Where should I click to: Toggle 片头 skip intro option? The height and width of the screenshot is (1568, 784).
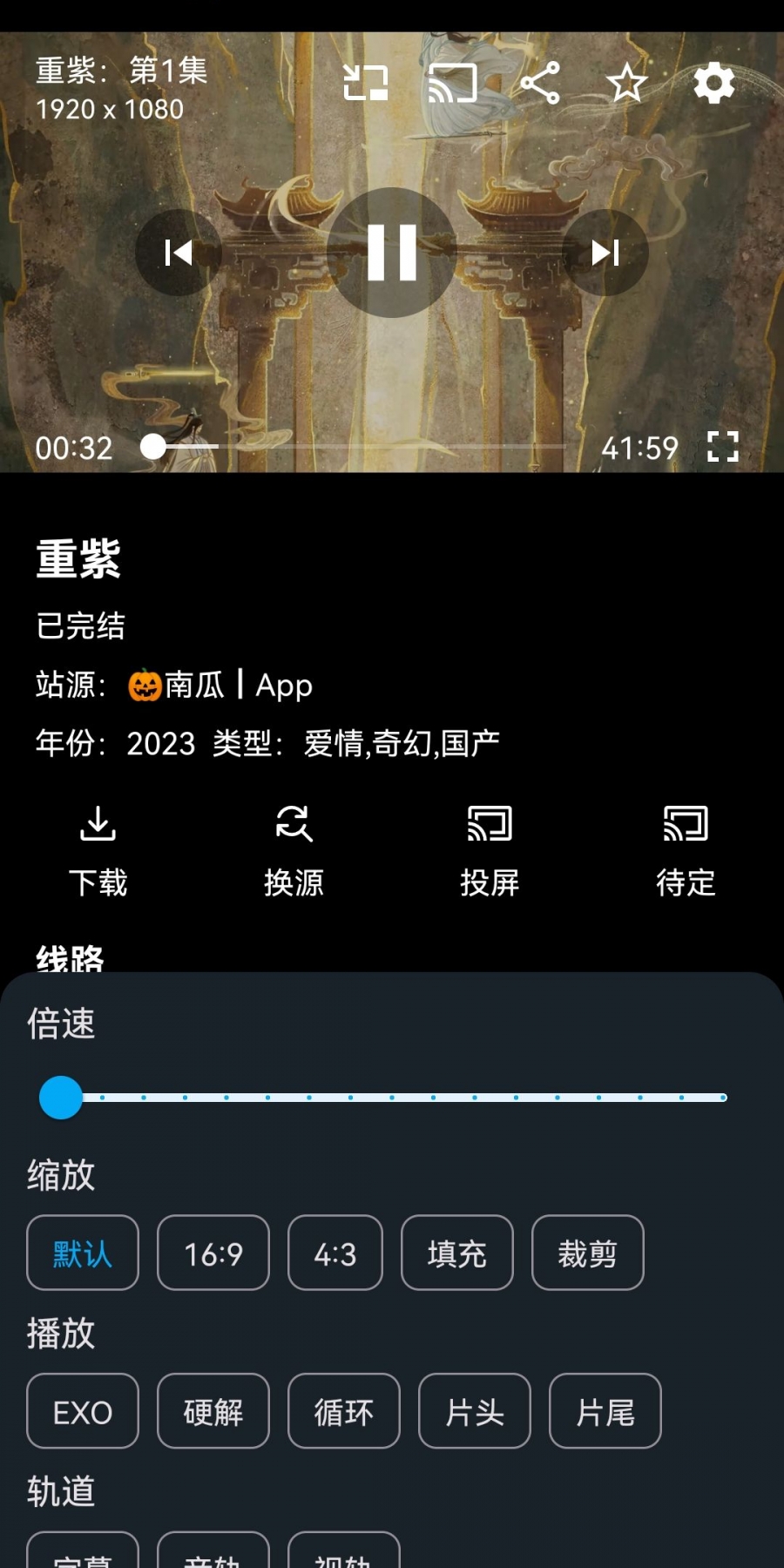click(475, 1411)
